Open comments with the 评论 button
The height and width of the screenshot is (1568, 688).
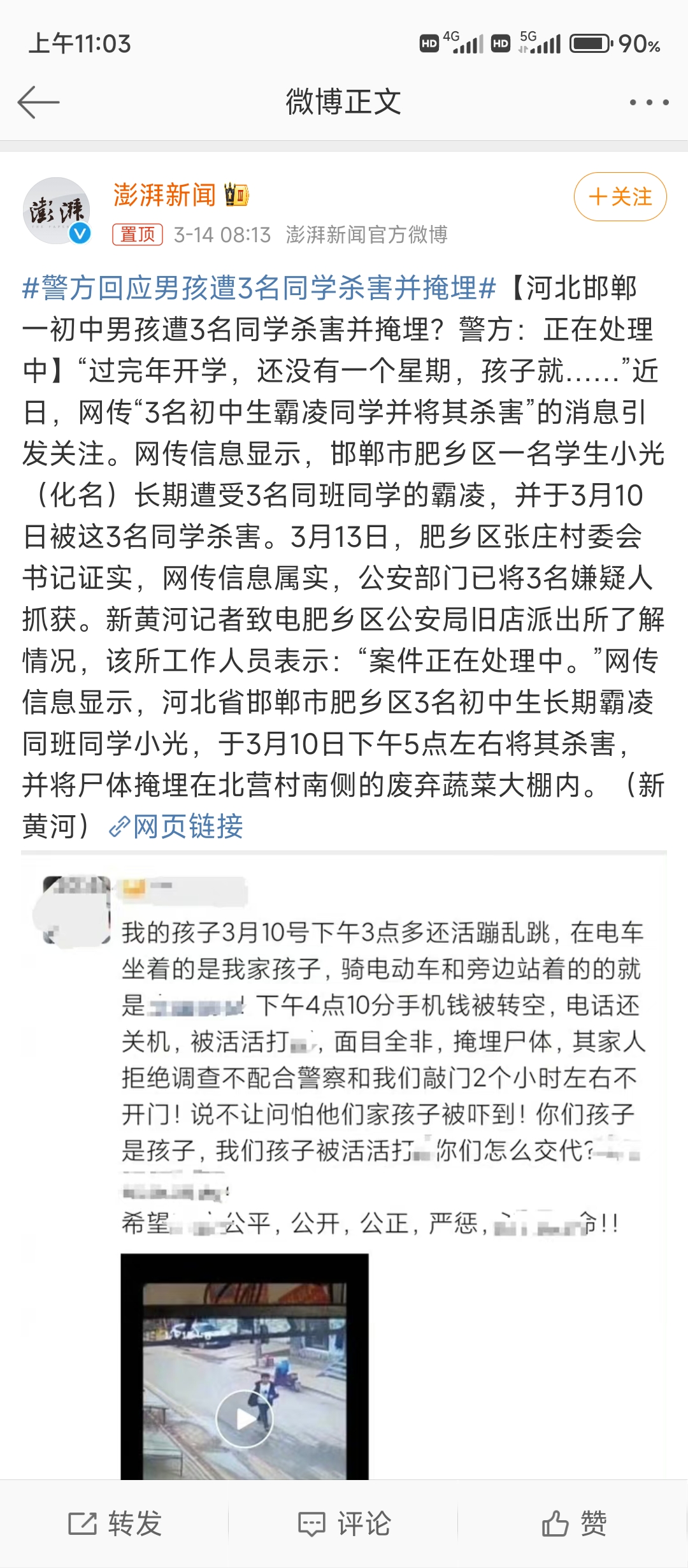point(344,1524)
